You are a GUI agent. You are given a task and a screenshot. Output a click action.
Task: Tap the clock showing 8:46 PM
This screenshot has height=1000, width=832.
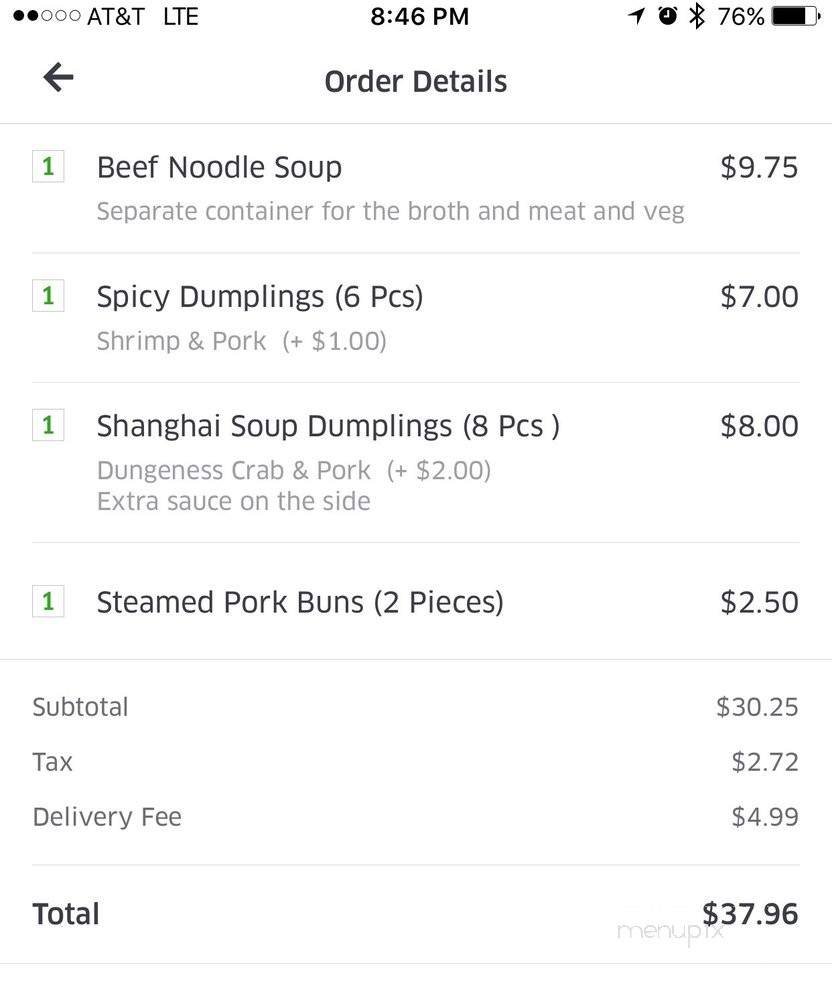point(420,15)
